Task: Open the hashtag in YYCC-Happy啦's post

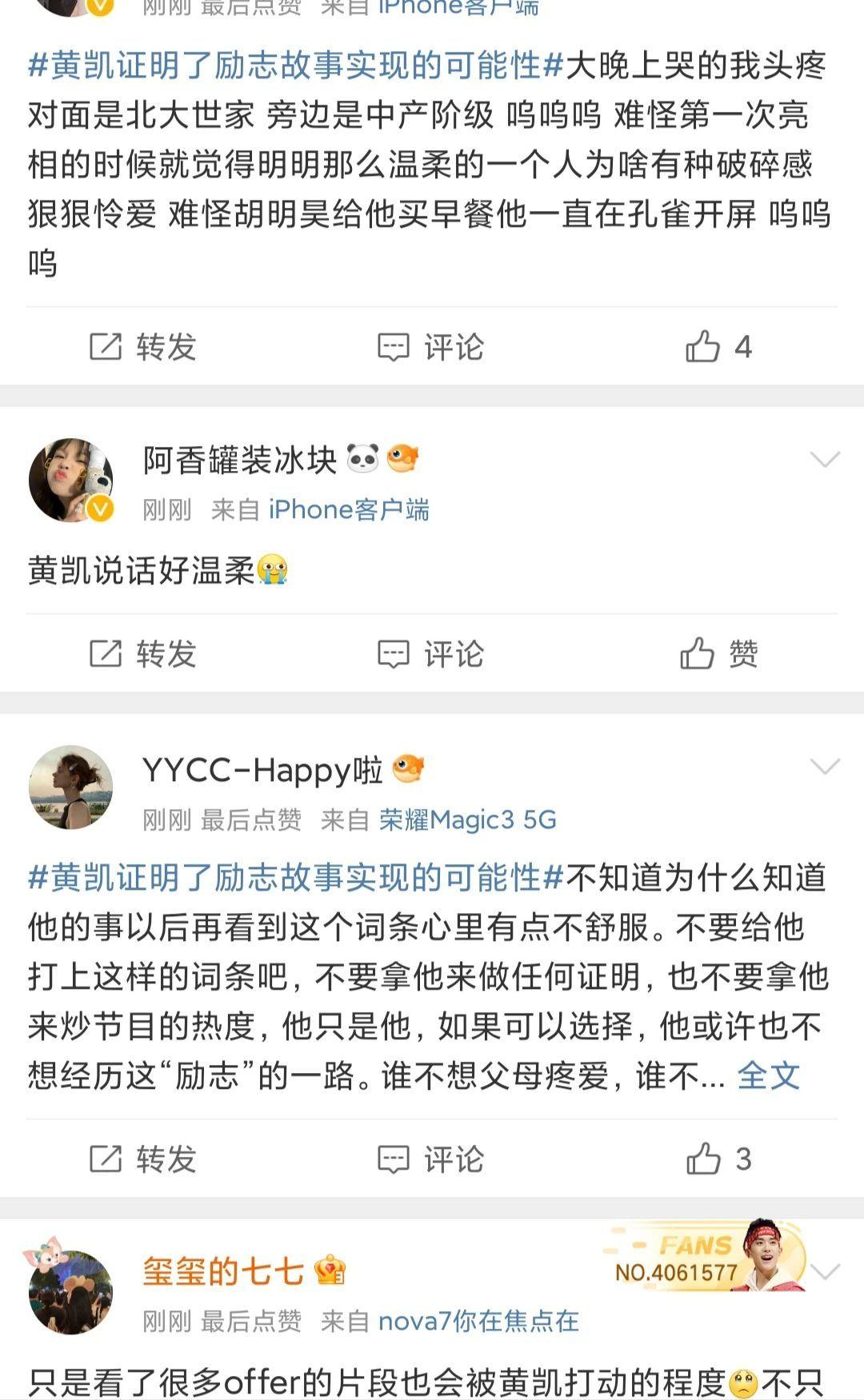Action: 296,878
